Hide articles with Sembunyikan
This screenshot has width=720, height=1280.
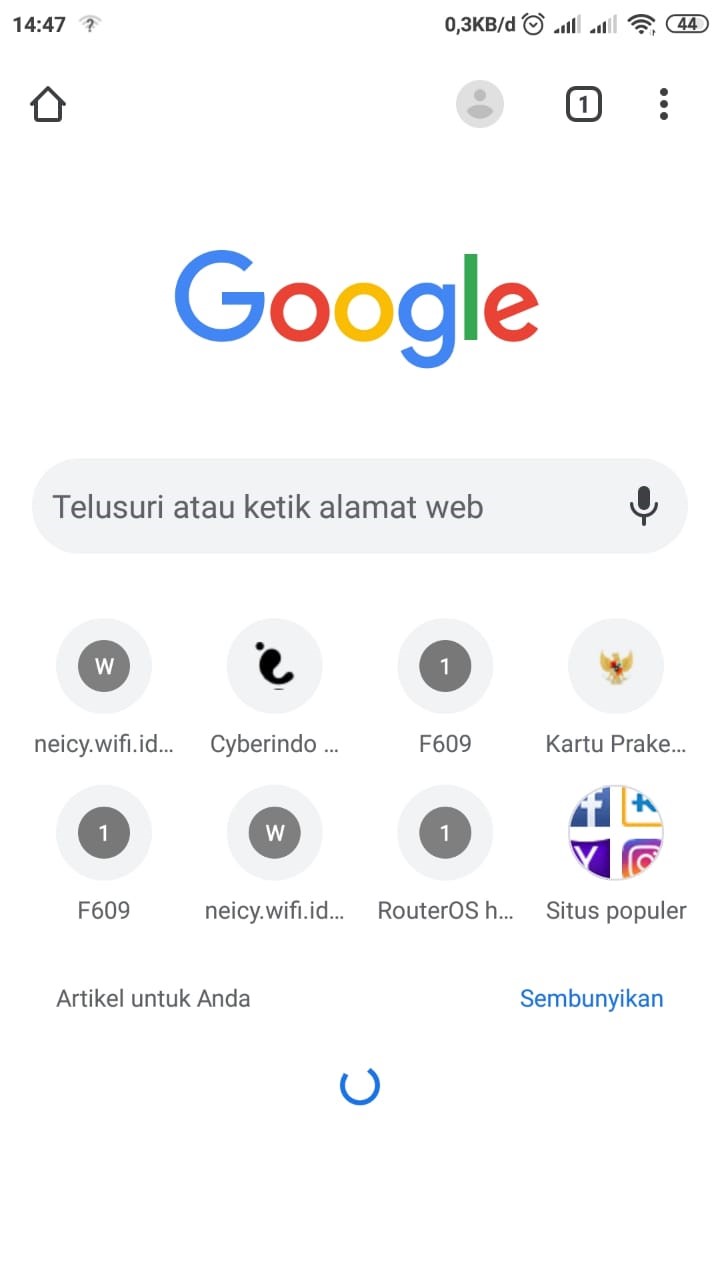tap(592, 998)
